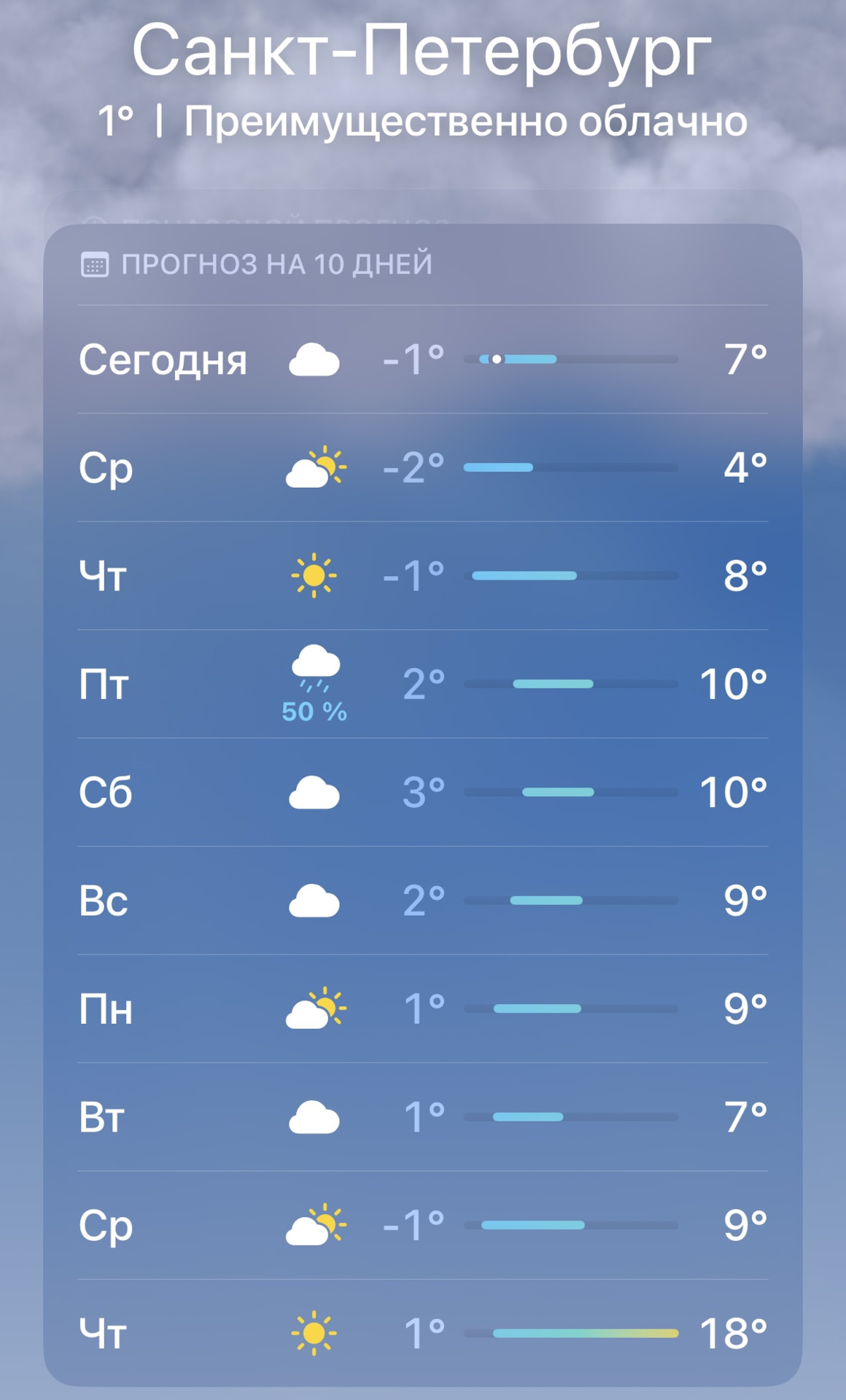This screenshot has height=1400, width=846.
Task: Open today's forecast row Сегодня
Action: pos(423,359)
